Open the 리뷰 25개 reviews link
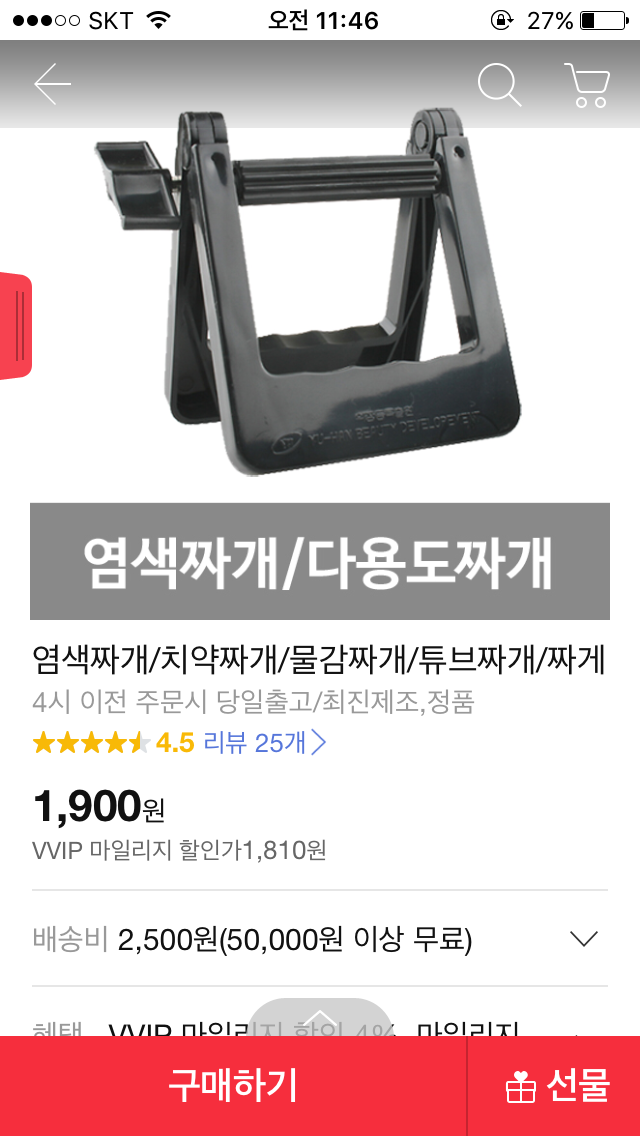Image resolution: width=640 pixels, height=1136 pixels. point(264,743)
